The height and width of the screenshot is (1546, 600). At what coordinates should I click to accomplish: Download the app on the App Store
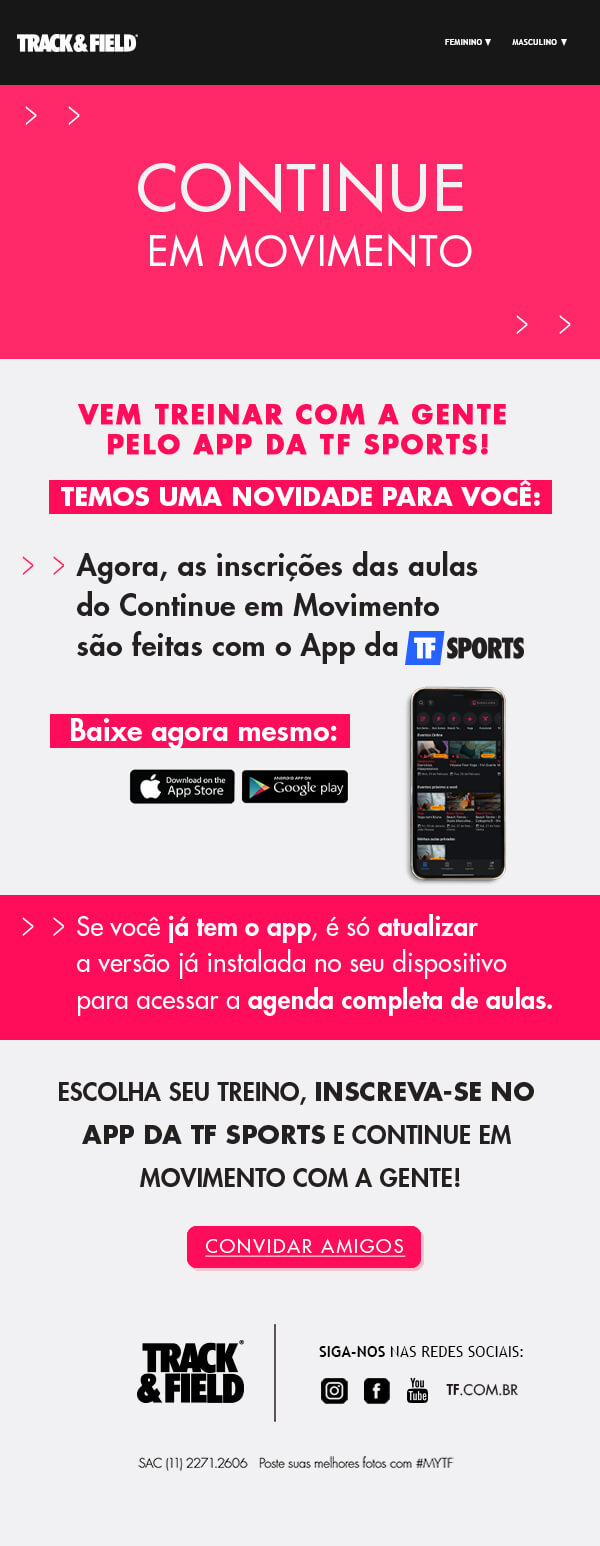pos(182,787)
